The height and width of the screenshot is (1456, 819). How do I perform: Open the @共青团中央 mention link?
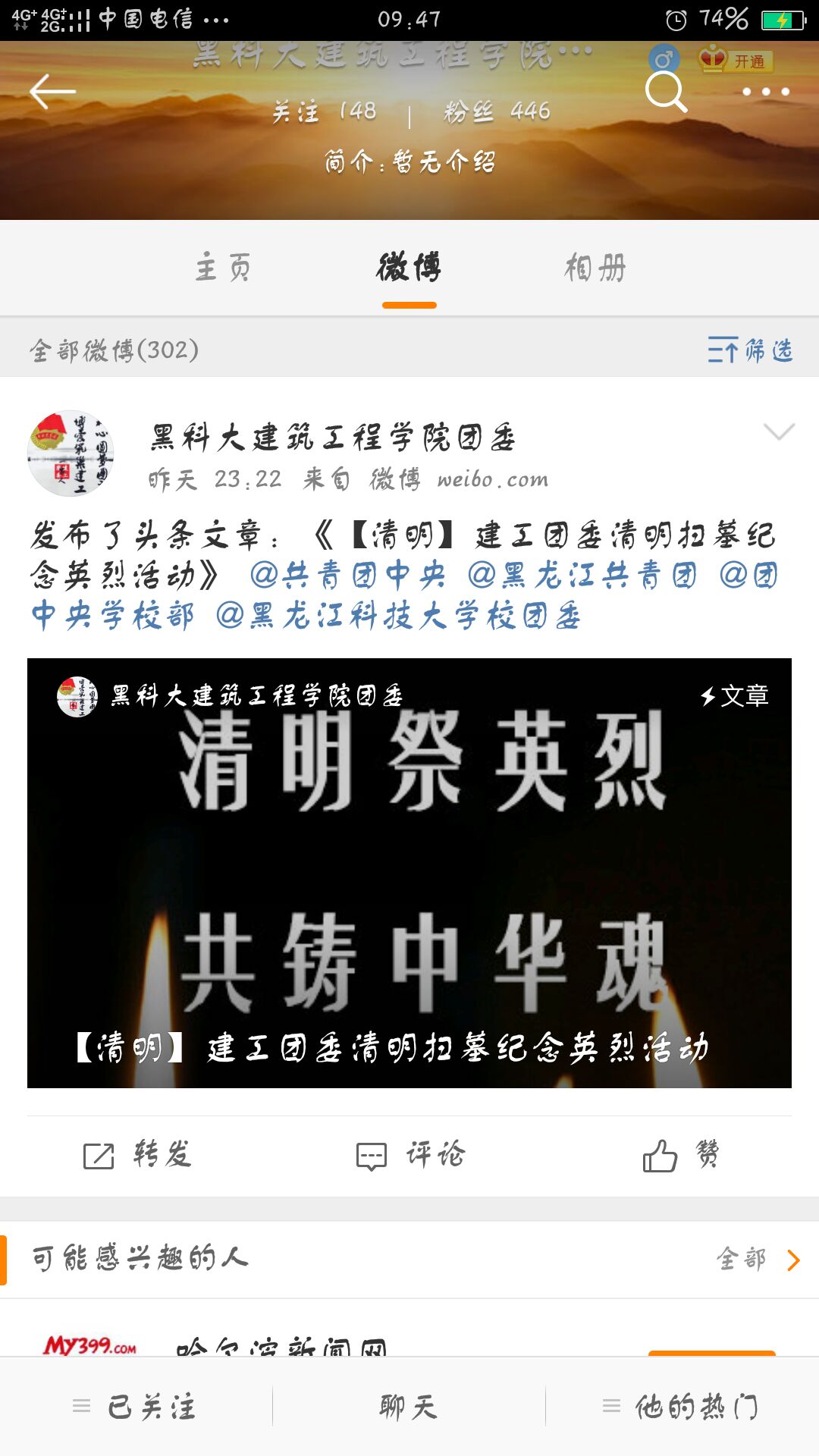click(x=347, y=575)
